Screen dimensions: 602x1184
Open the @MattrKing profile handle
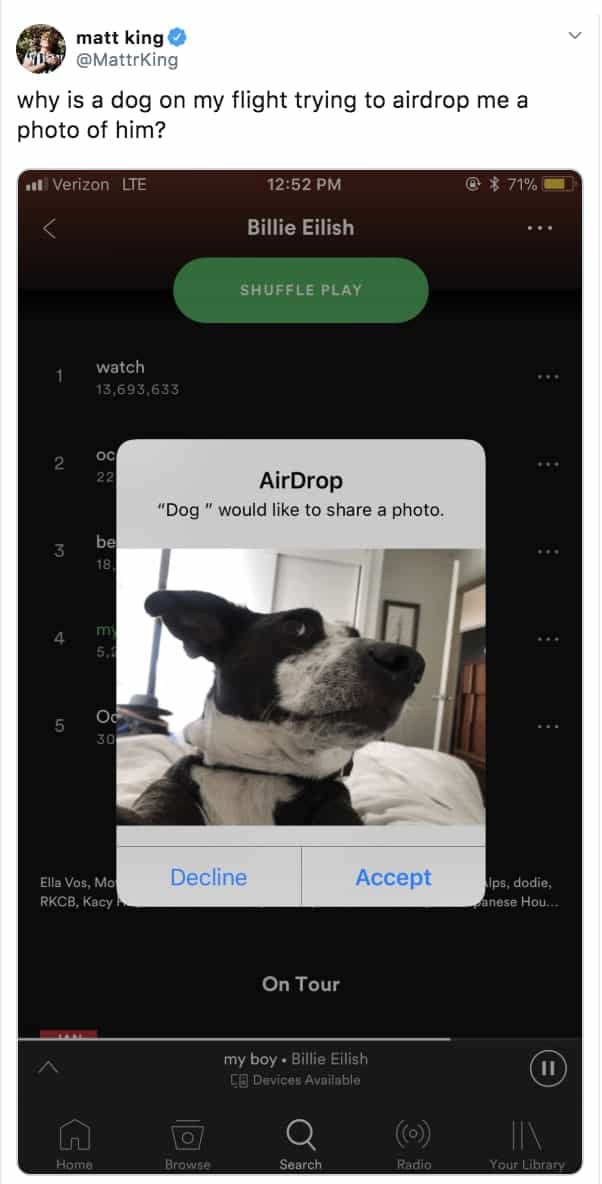127,60
